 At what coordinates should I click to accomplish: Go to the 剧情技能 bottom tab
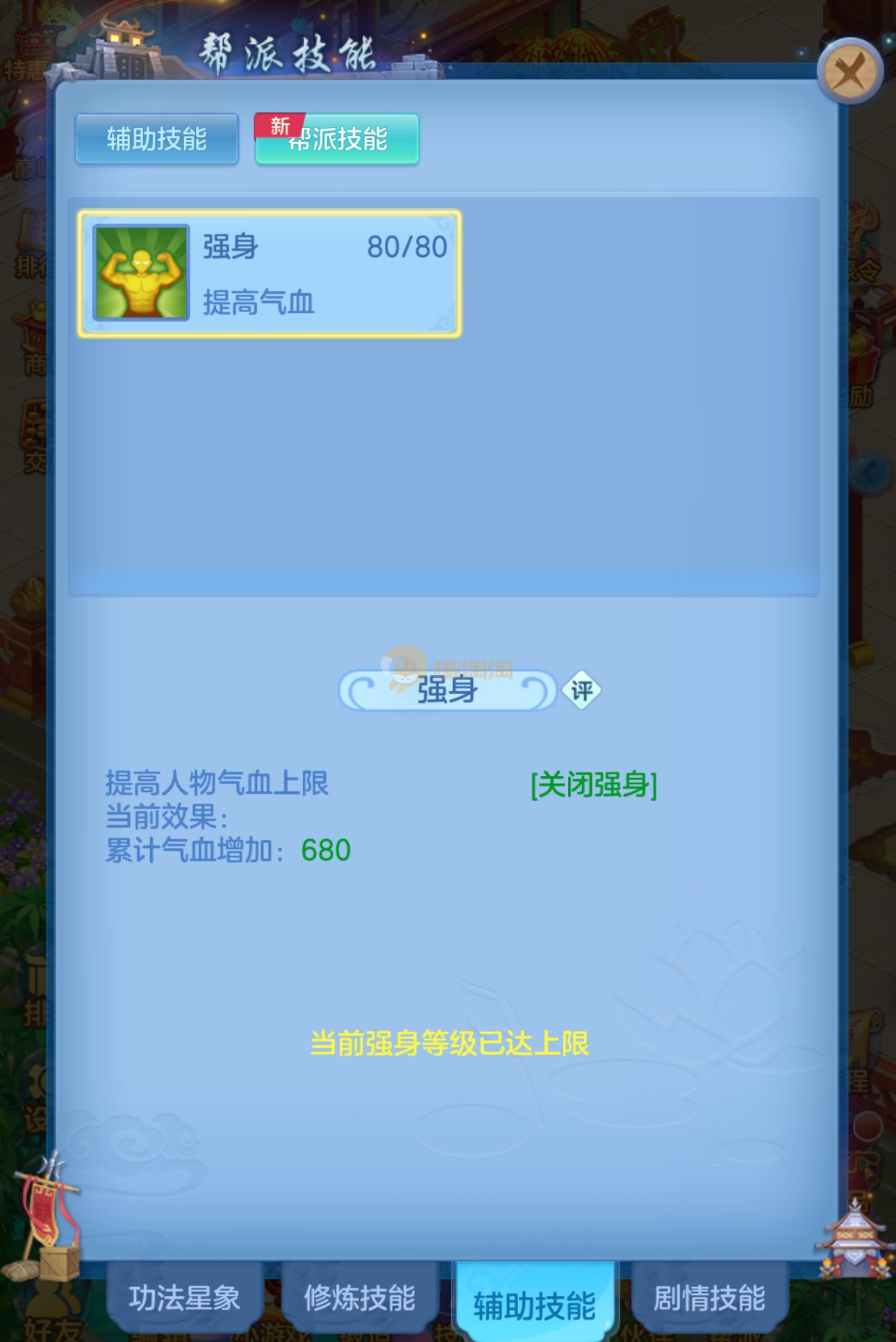[709, 1298]
